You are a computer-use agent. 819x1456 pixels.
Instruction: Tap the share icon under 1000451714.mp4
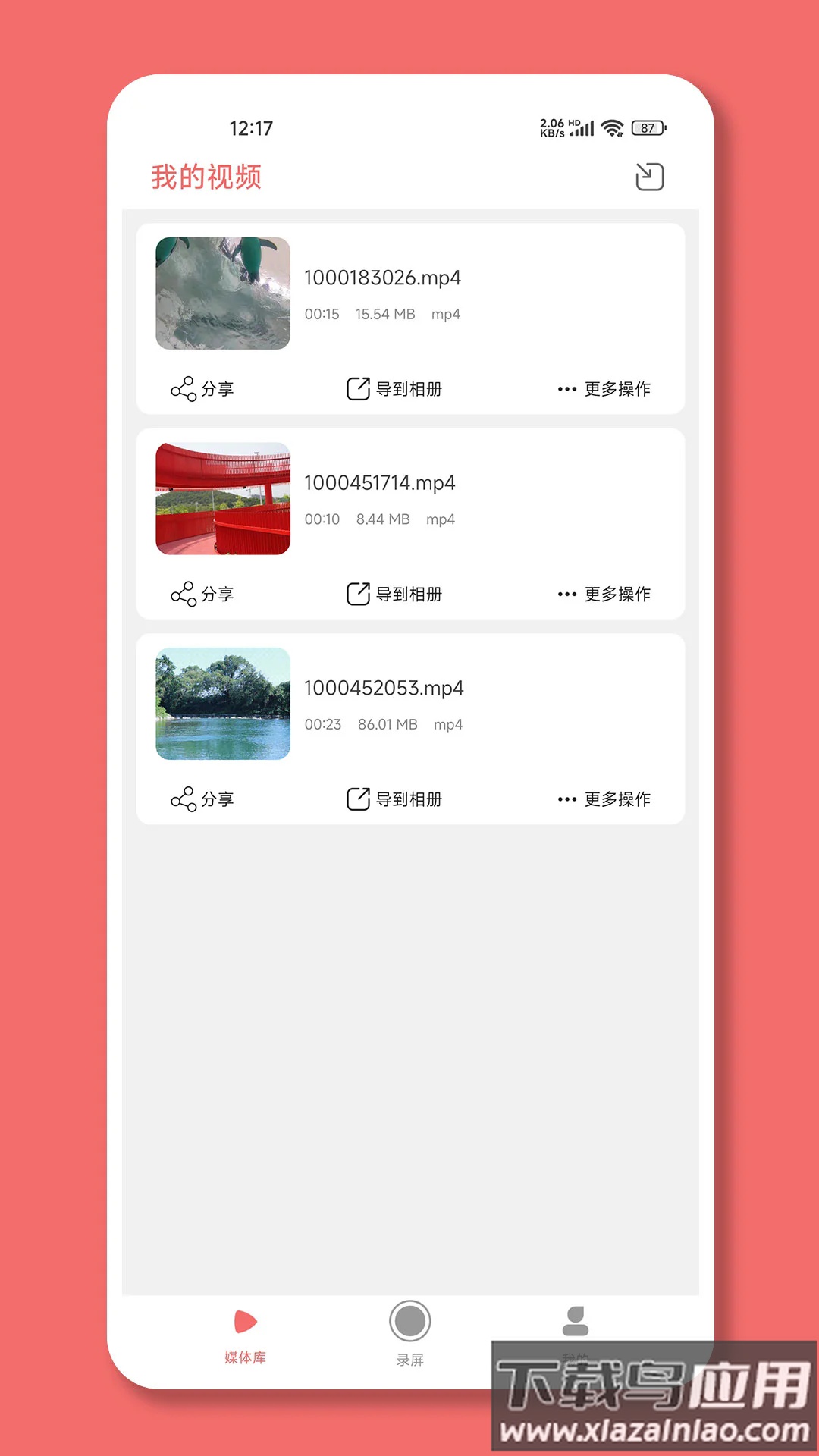(182, 594)
